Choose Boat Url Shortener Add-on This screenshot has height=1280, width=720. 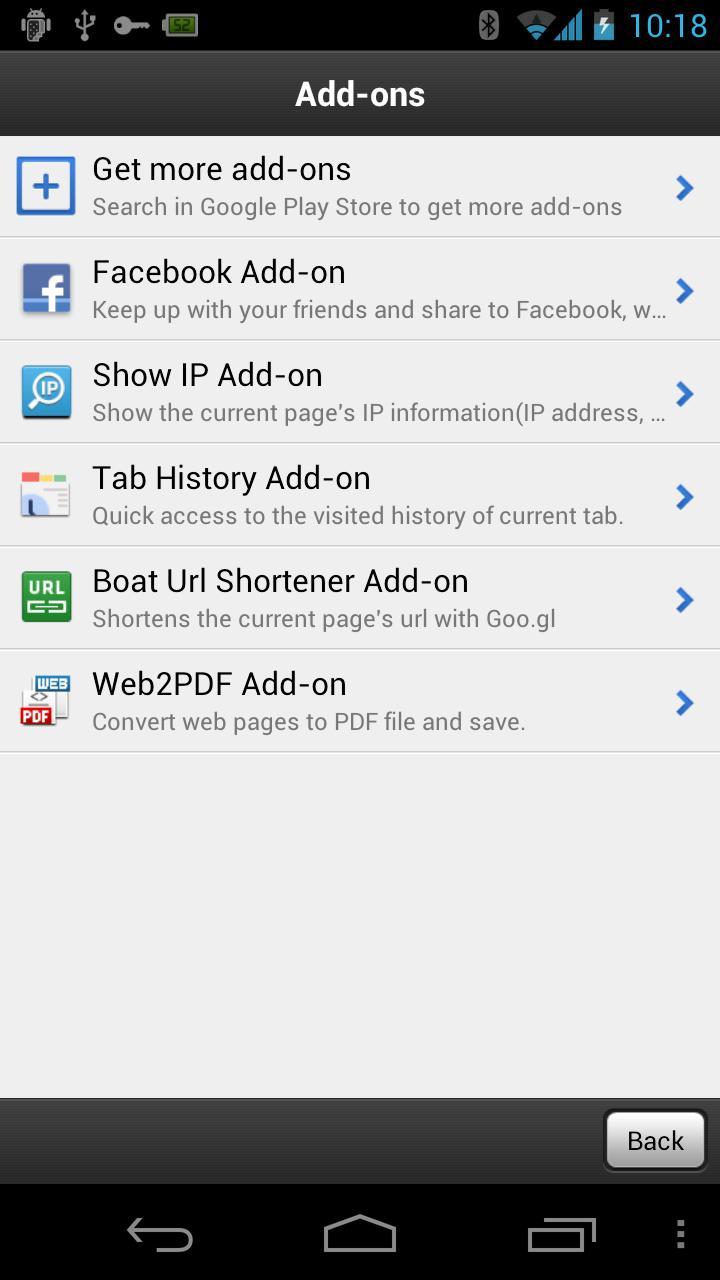(360, 599)
